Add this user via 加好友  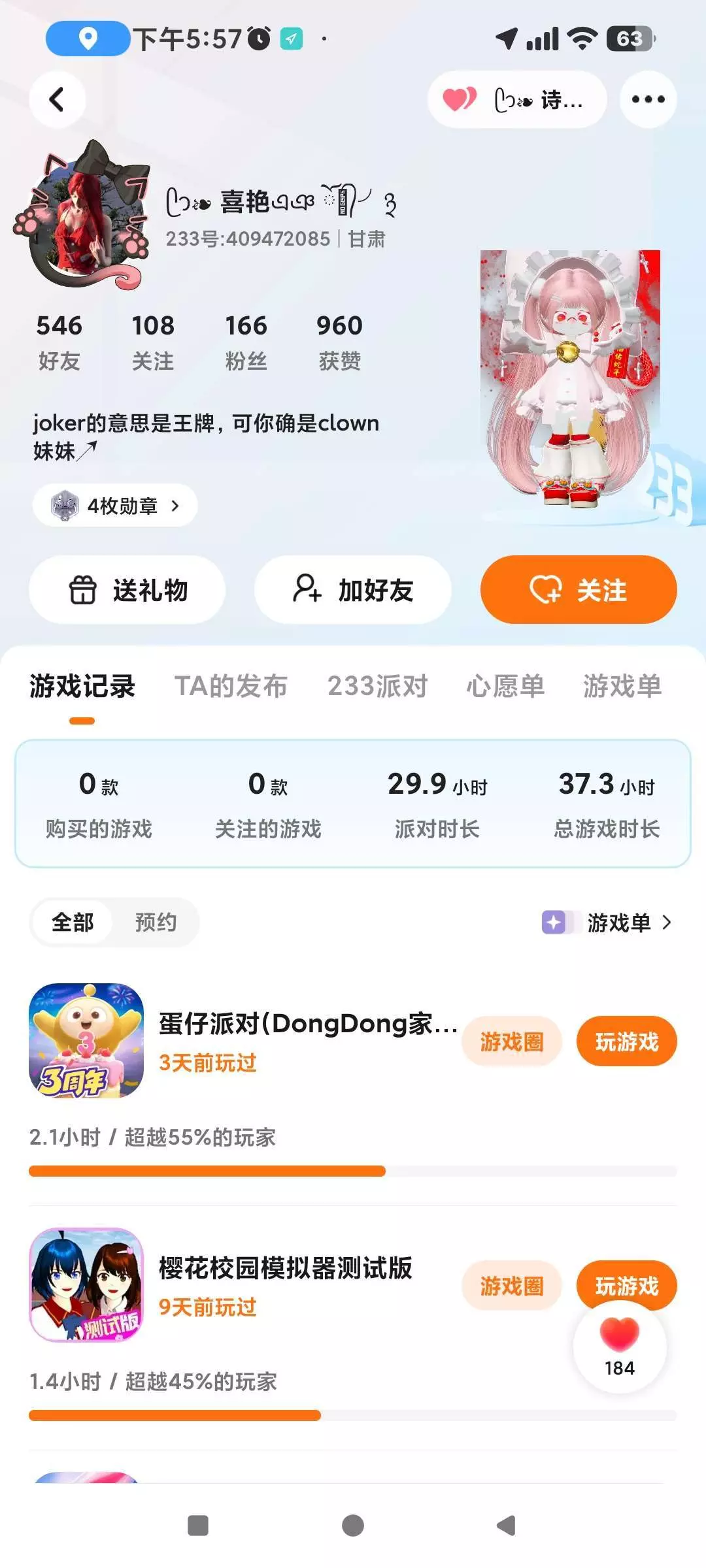353,590
